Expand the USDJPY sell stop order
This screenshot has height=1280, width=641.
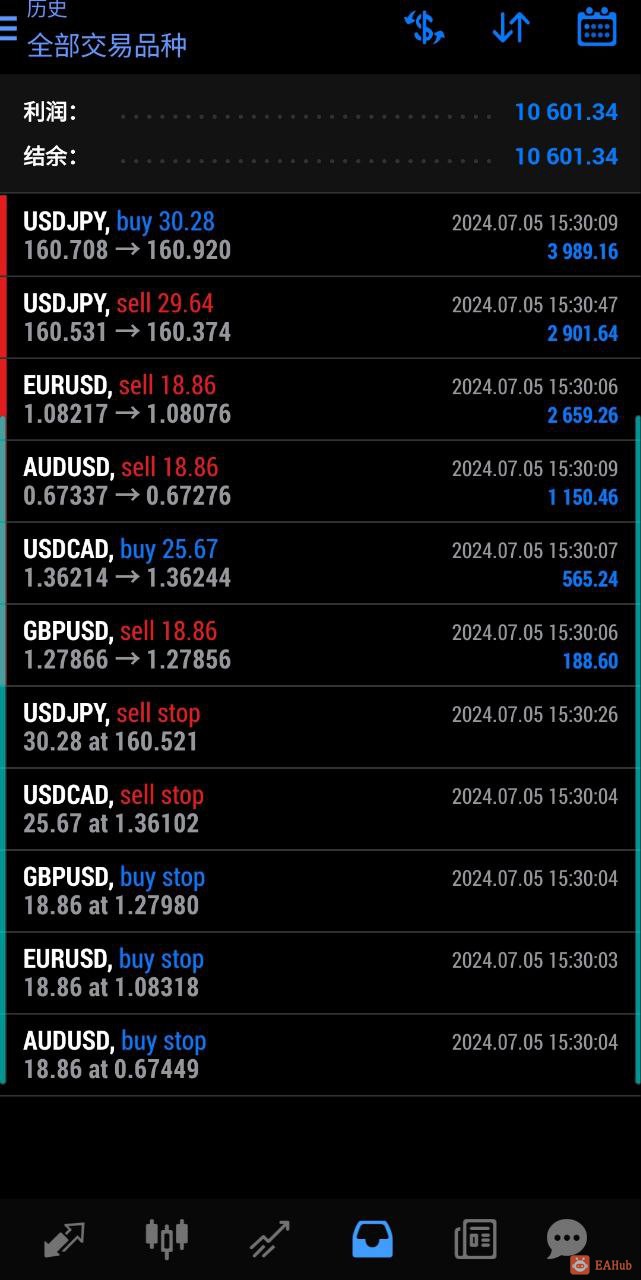point(320,728)
